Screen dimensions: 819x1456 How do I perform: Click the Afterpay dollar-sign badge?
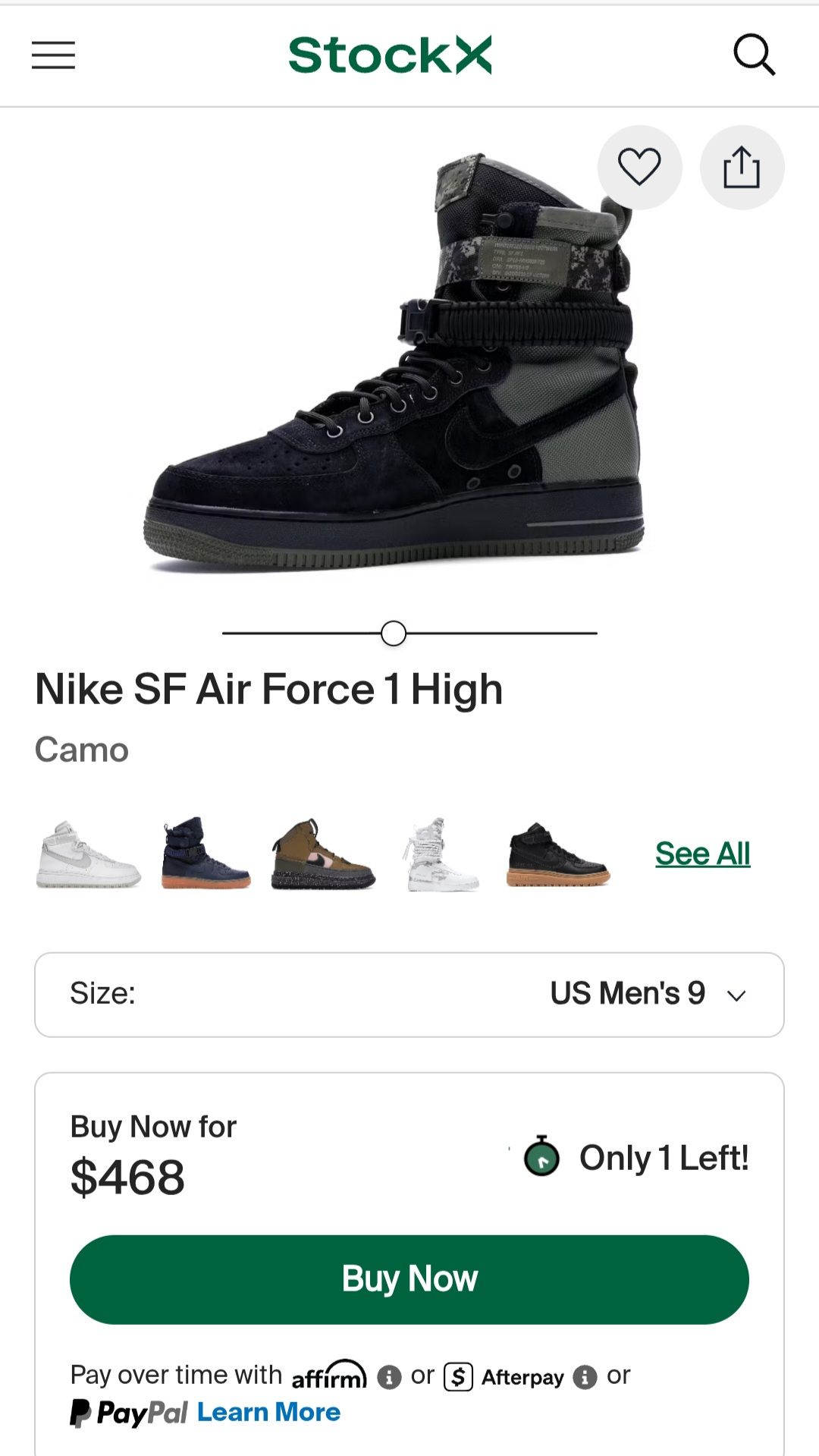click(458, 1376)
